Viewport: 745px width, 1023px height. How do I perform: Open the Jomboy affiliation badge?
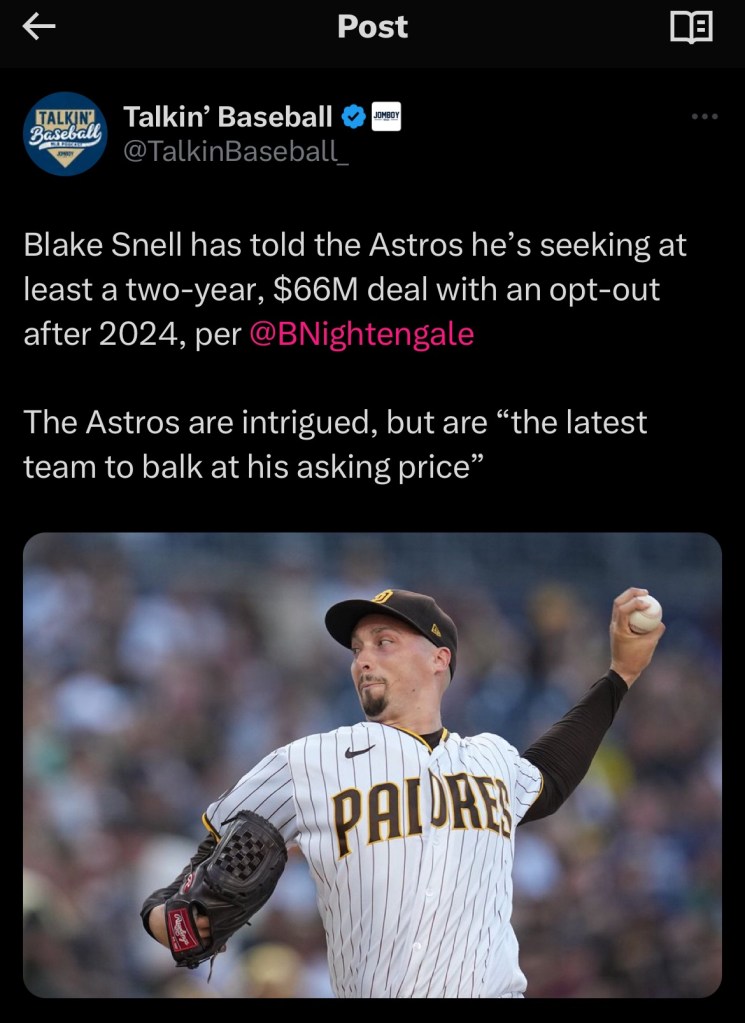point(386,117)
